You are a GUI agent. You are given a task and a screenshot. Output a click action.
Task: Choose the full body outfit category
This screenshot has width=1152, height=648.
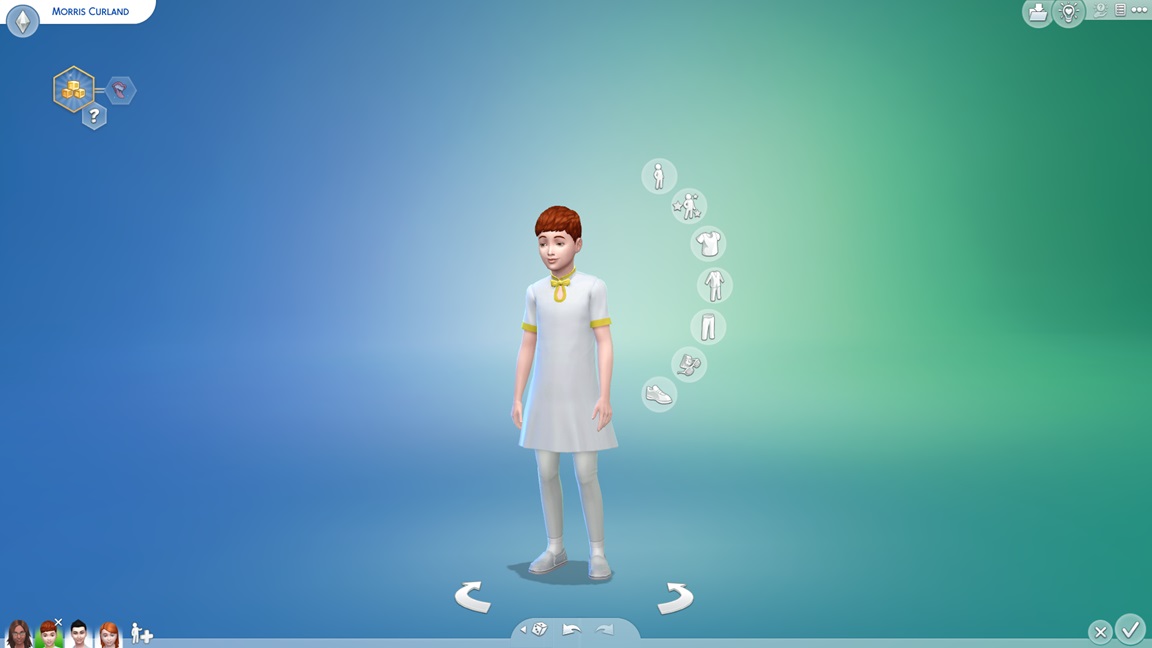click(714, 286)
